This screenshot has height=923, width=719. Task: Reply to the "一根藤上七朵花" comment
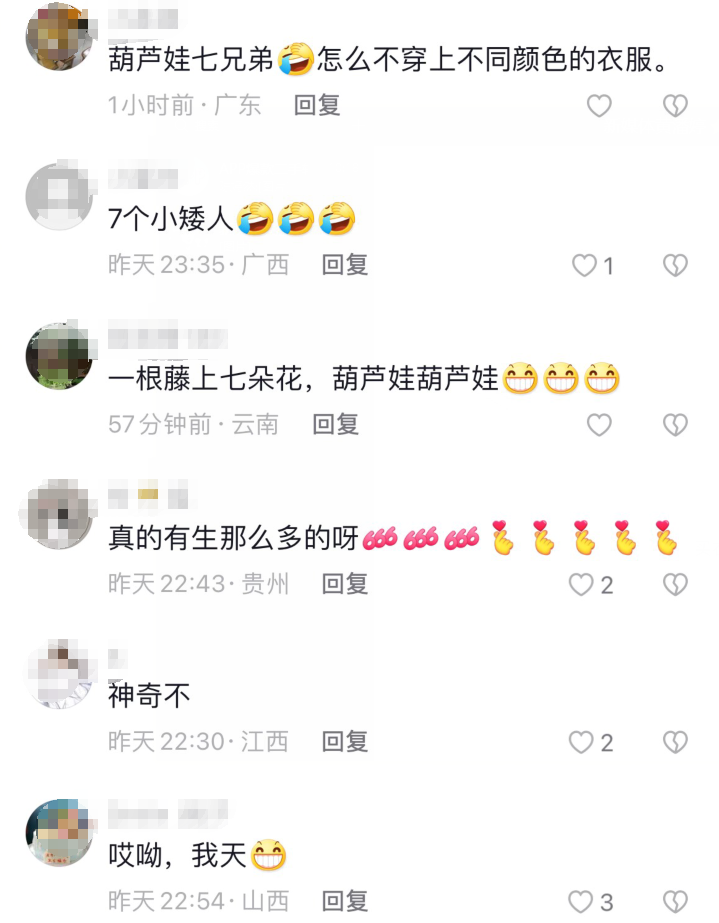pos(335,425)
